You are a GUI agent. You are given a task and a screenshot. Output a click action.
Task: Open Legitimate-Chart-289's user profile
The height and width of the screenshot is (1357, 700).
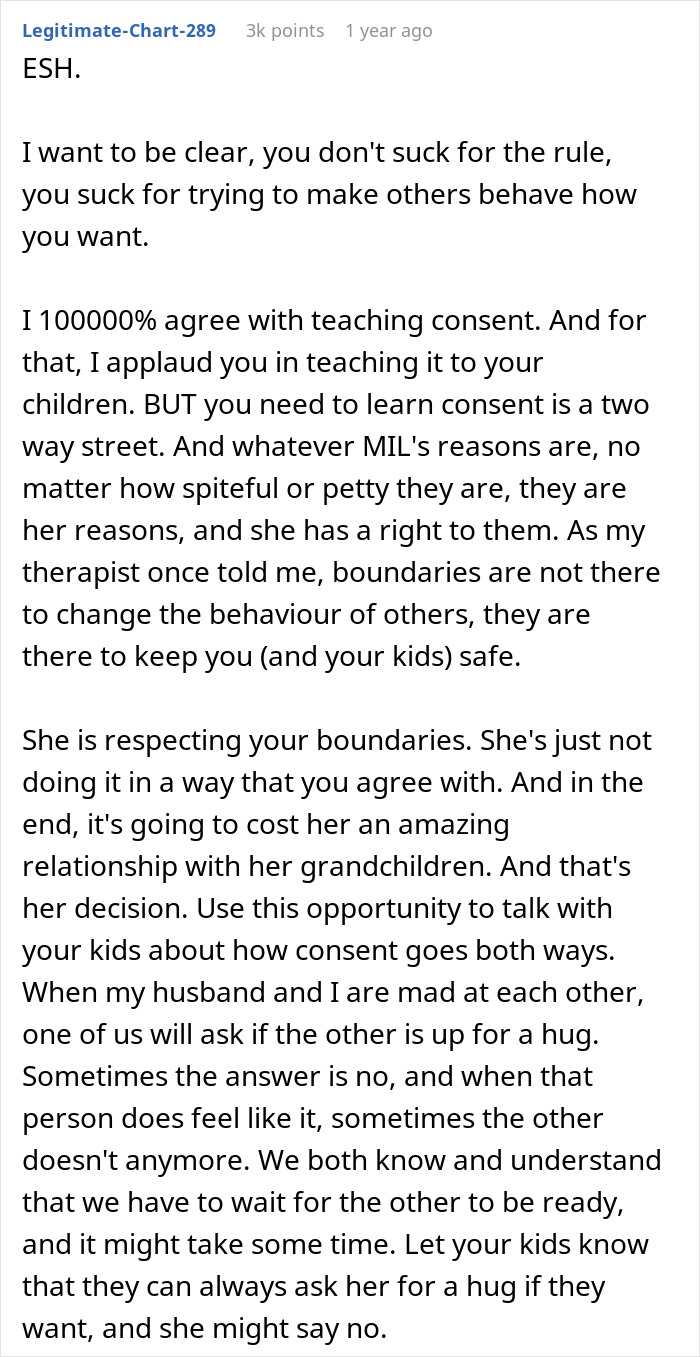[119, 31]
